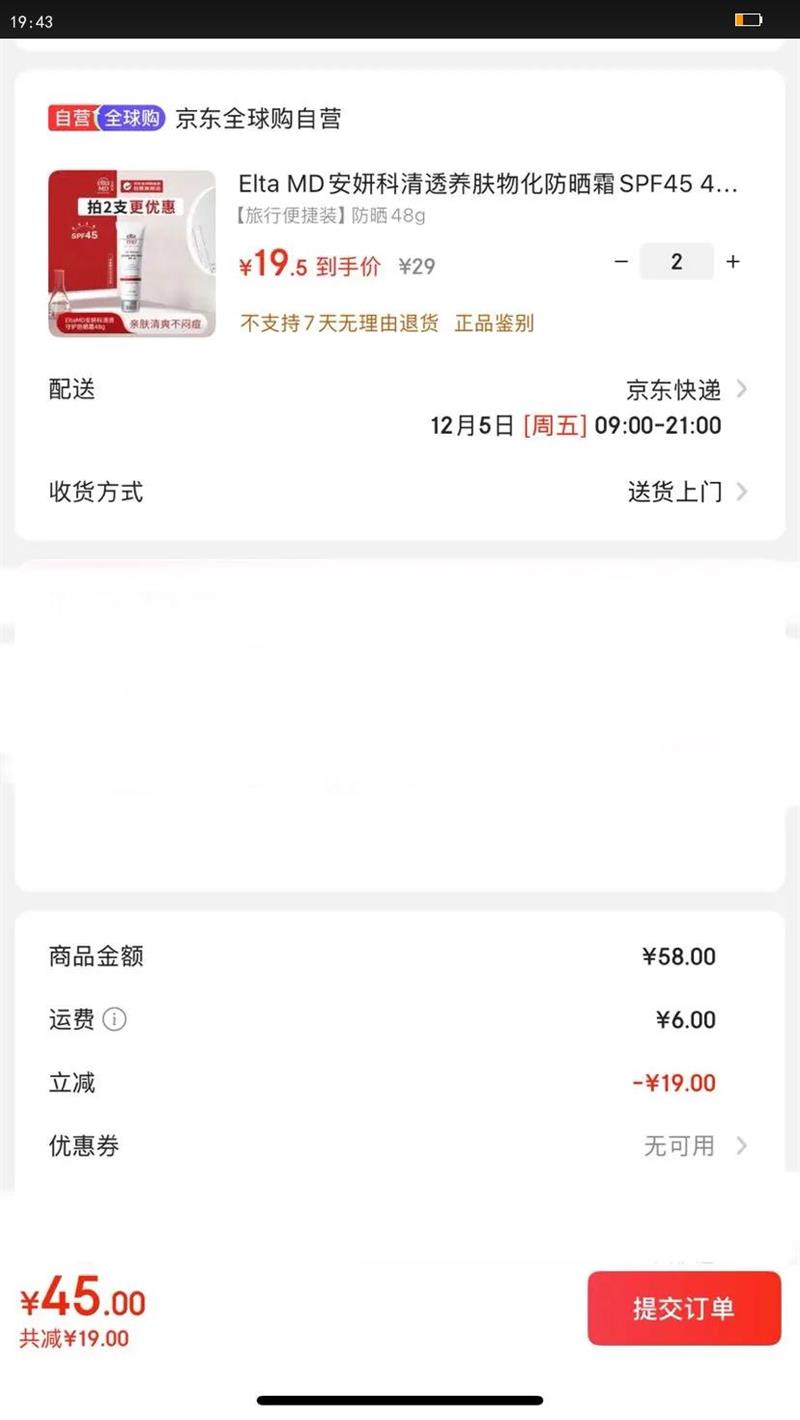Tap the 运费 info icon
This screenshot has width=800, height=1420.
117,1021
